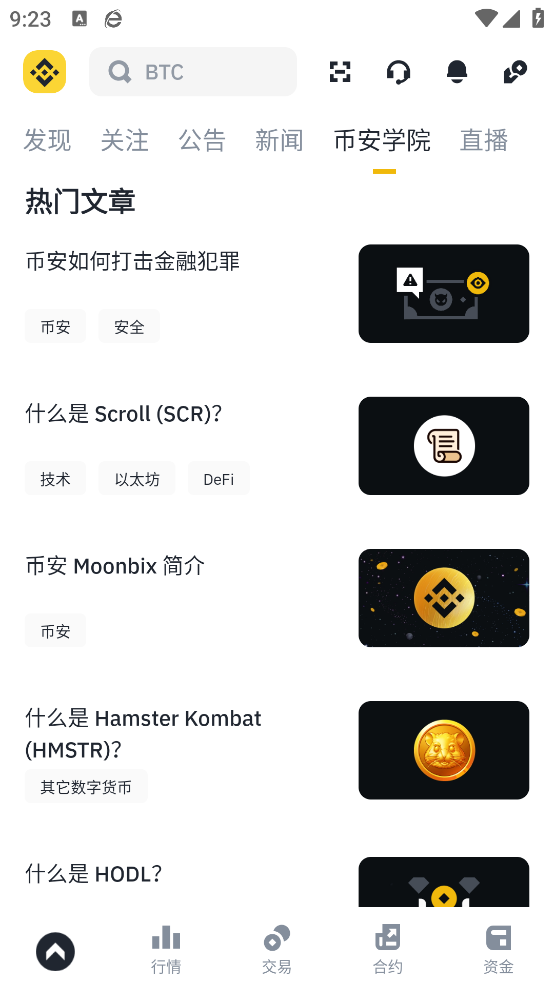
Task: Open the Binance logo profile menu
Action: [45, 72]
